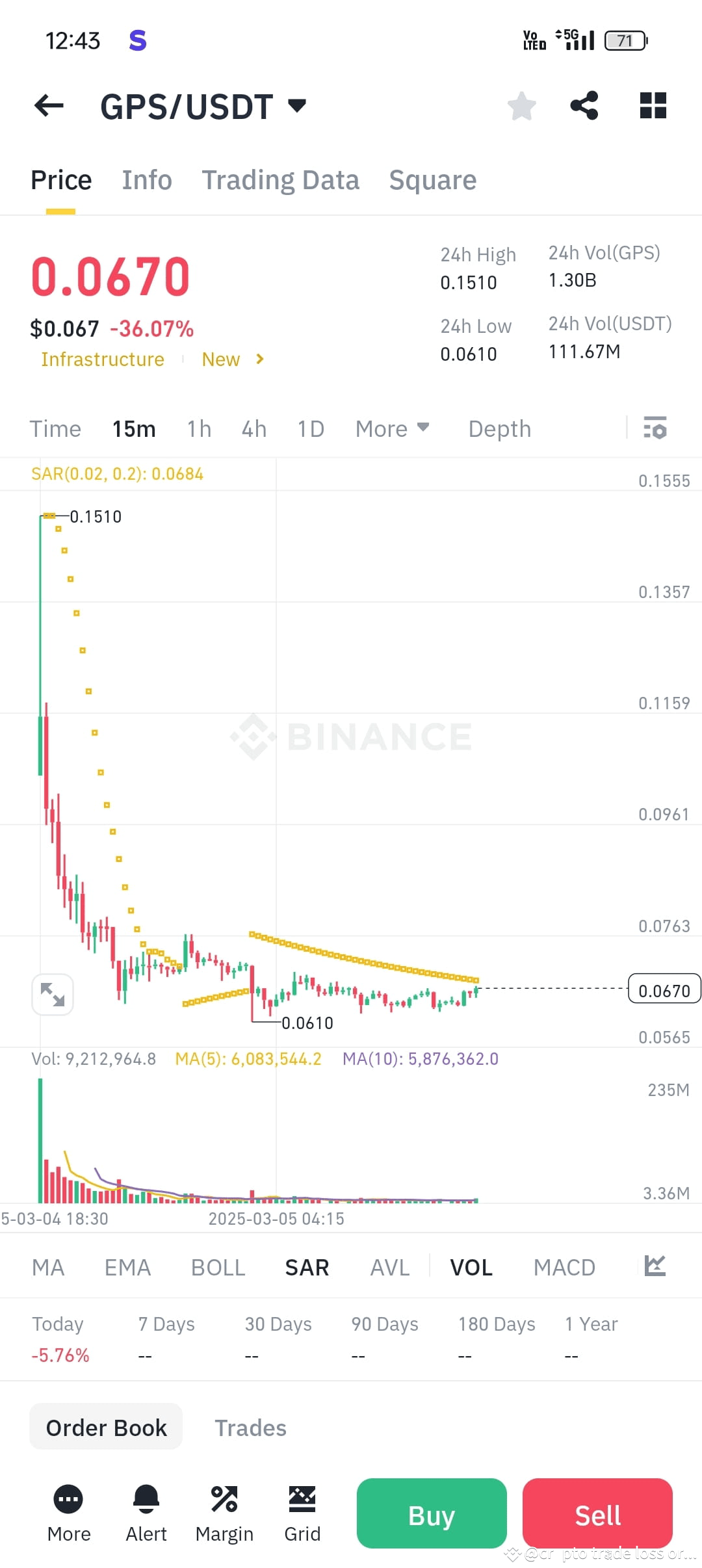
Task: Open the share icon
Action: point(584,106)
